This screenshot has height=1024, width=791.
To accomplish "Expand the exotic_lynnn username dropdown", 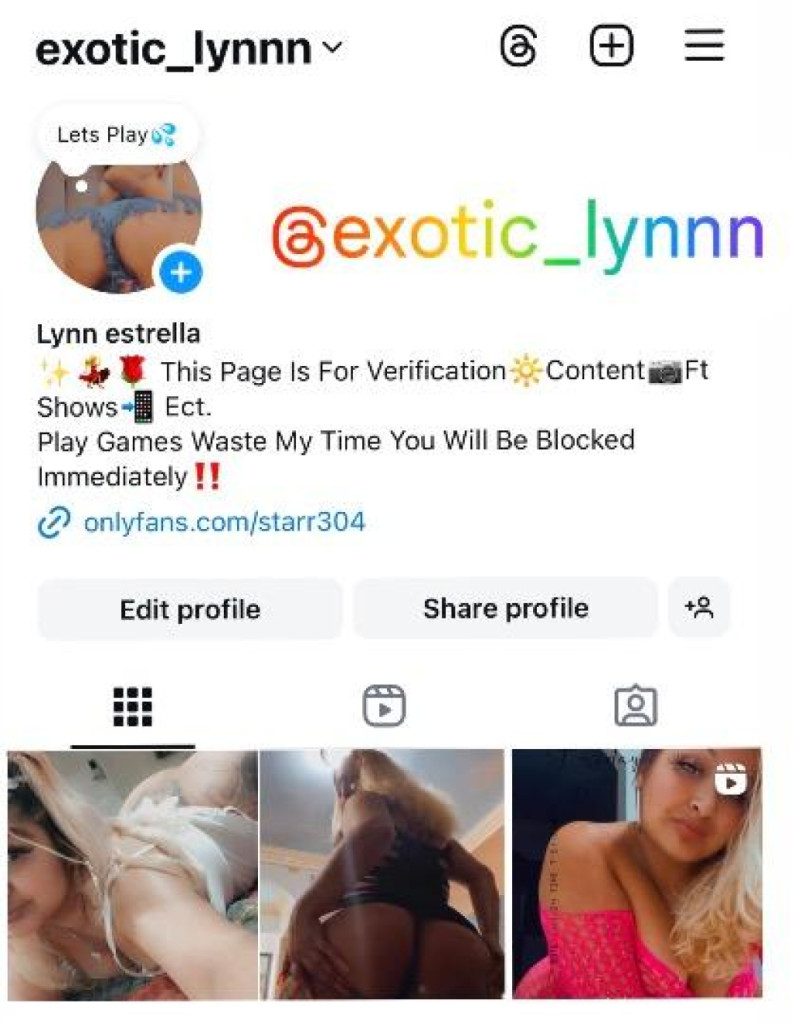I will pos(334,47).
